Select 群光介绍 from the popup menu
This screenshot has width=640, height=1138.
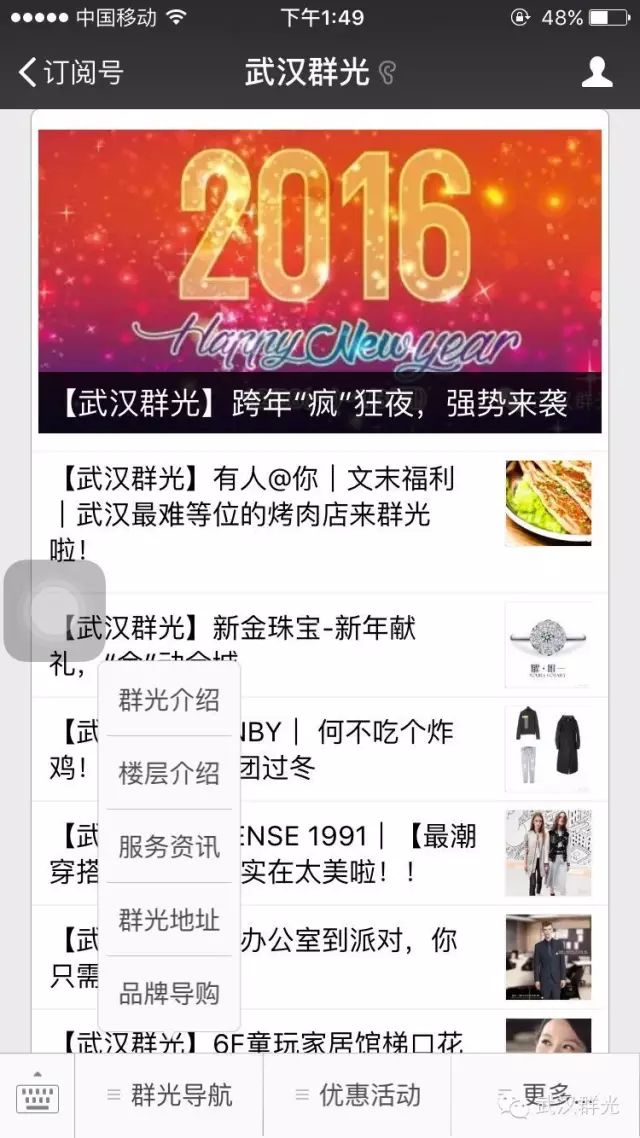click(x=169, y=700)
